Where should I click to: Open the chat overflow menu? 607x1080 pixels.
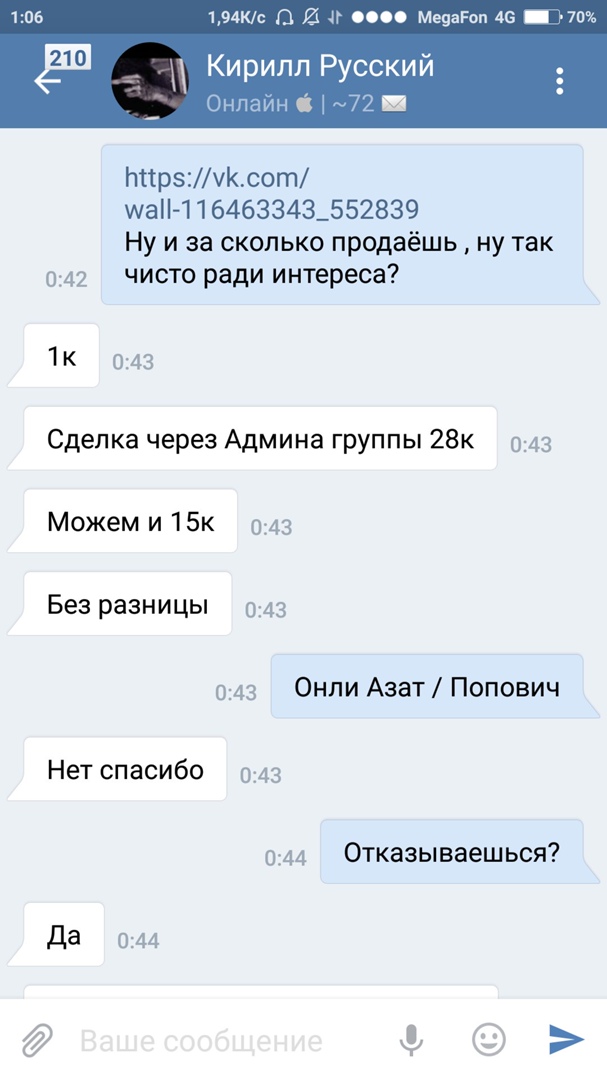pos(560,81)
